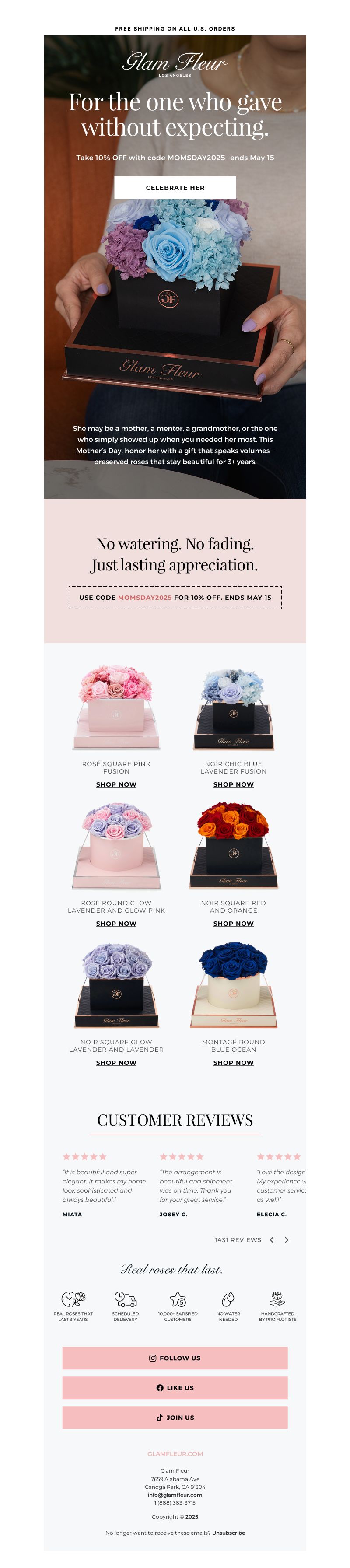Tap Join Us TikTok button
Image resolution: width=350 pixels, height=1568 pixels.
(x=175, y=1417)
